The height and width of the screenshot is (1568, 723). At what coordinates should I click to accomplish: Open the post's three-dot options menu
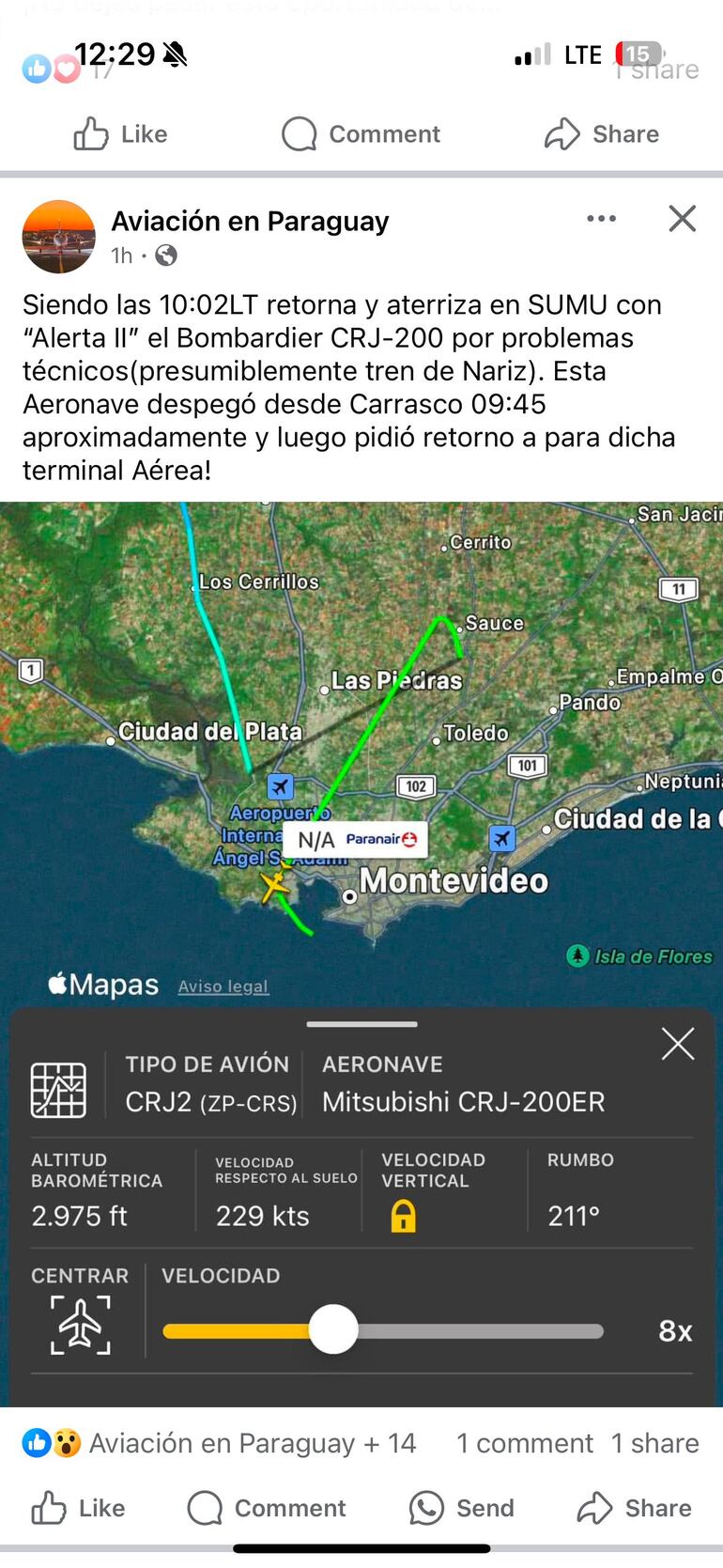click(601, 219)
